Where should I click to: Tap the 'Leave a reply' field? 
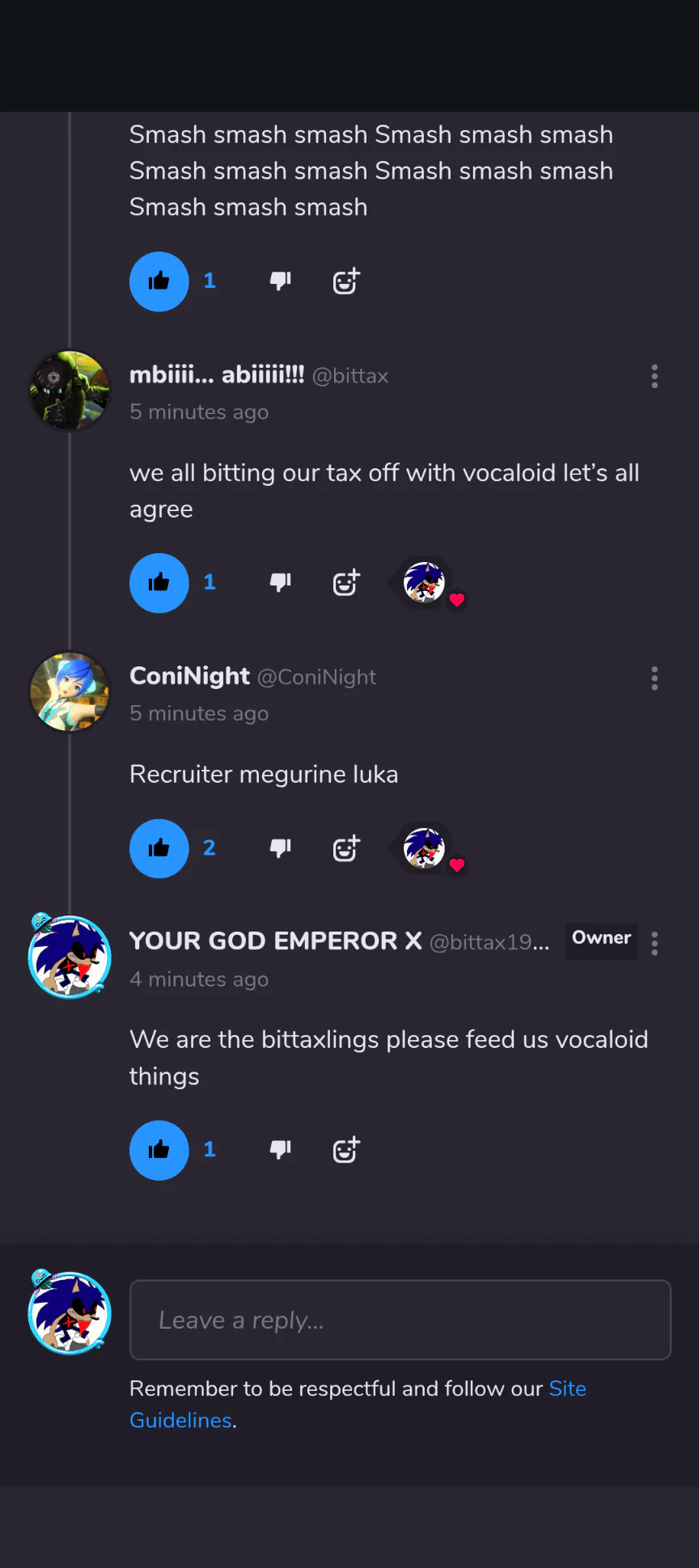[400, 1320]
